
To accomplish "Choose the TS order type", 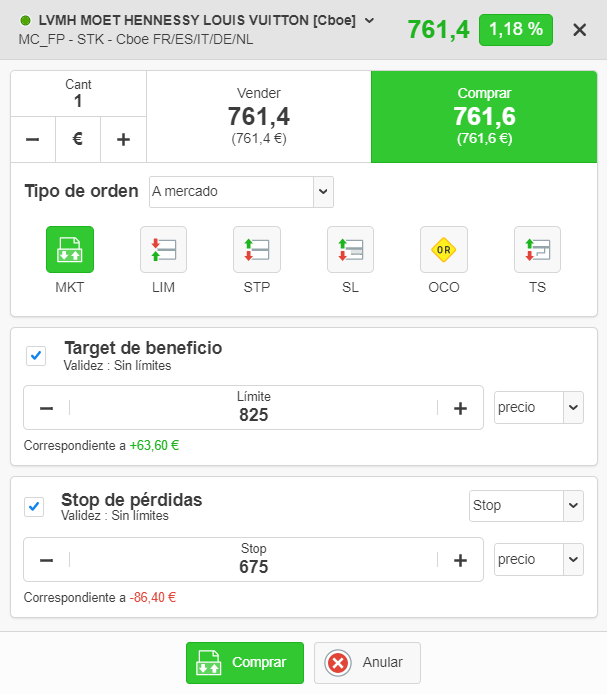I will coord(537,250).
